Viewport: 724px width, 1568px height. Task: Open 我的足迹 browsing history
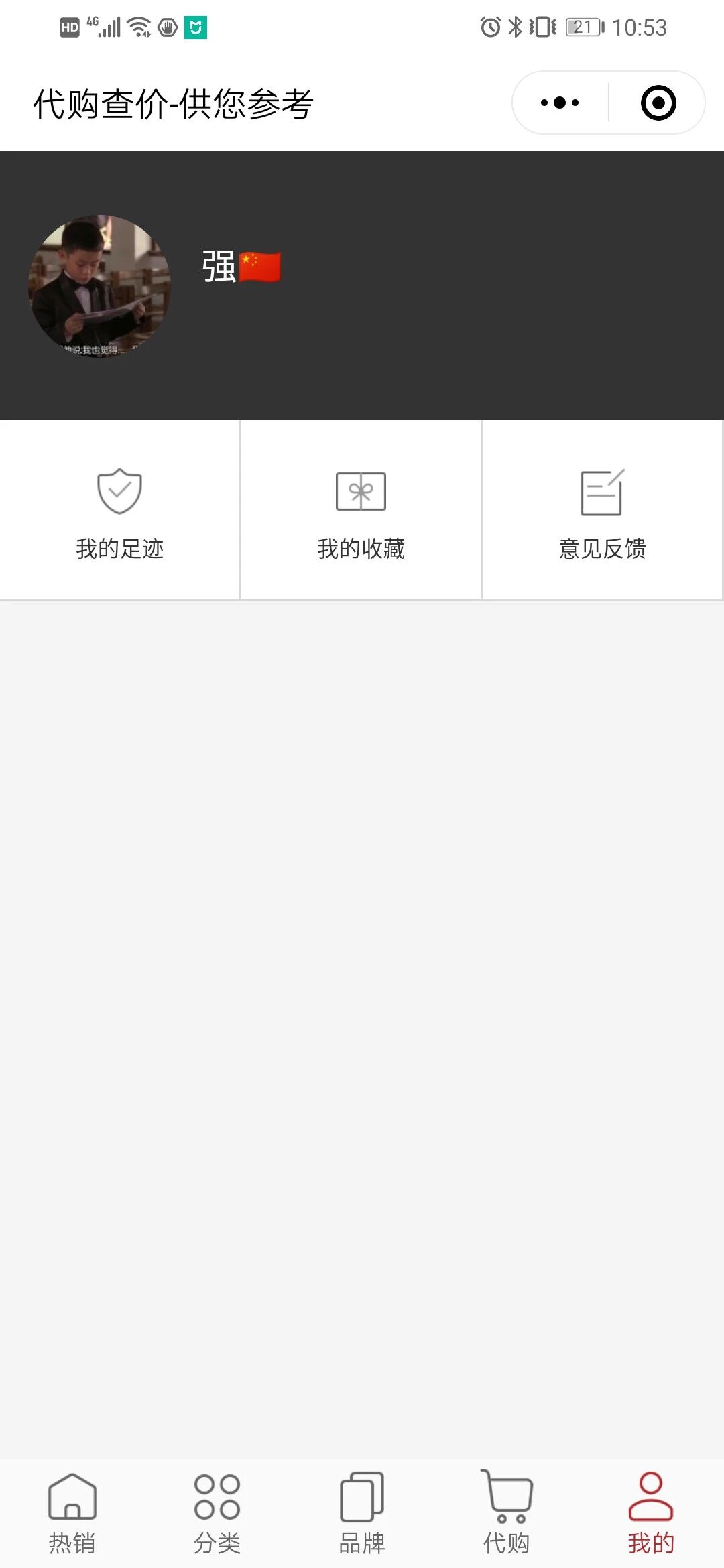click(120, 511)
